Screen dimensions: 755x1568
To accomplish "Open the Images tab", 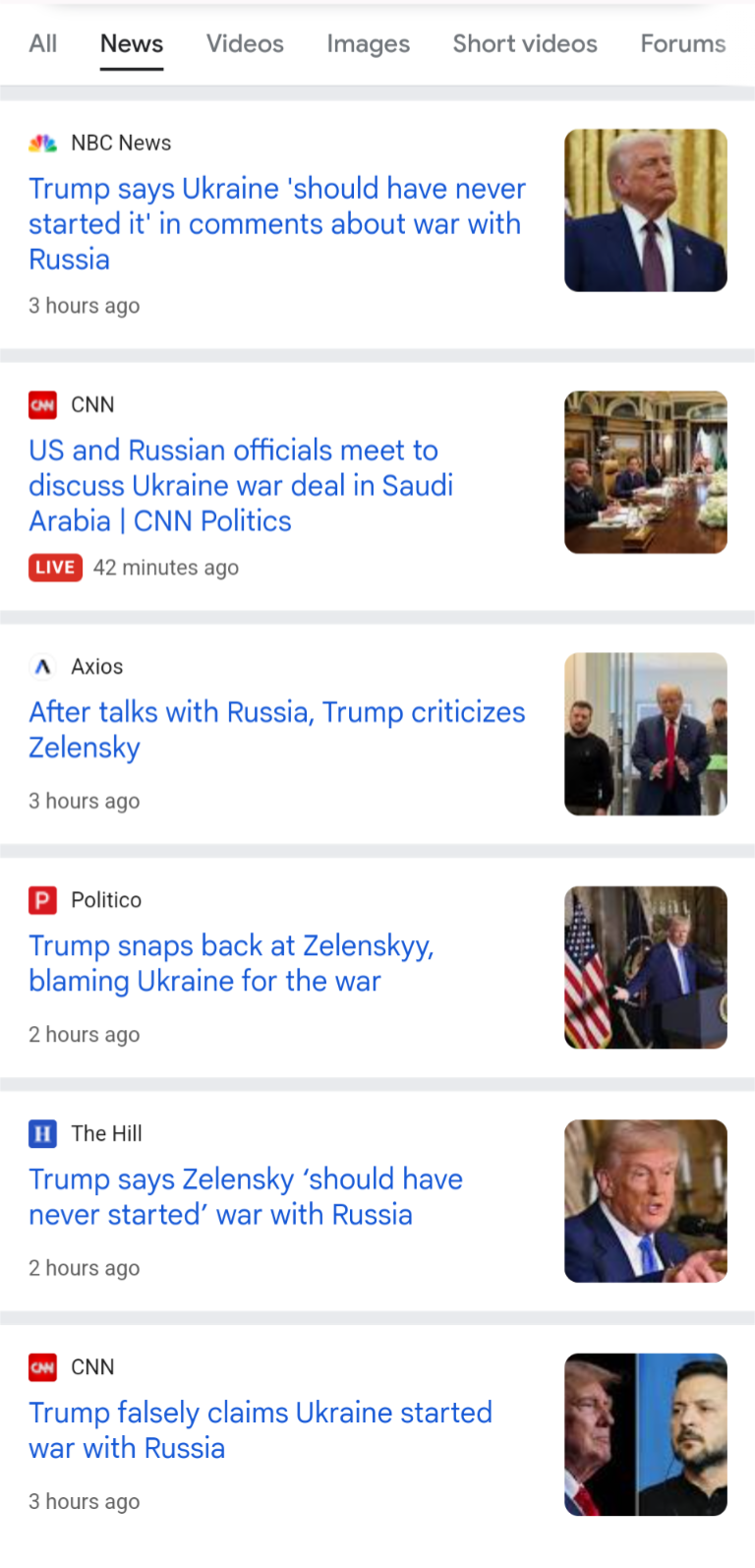I will 368,44.
